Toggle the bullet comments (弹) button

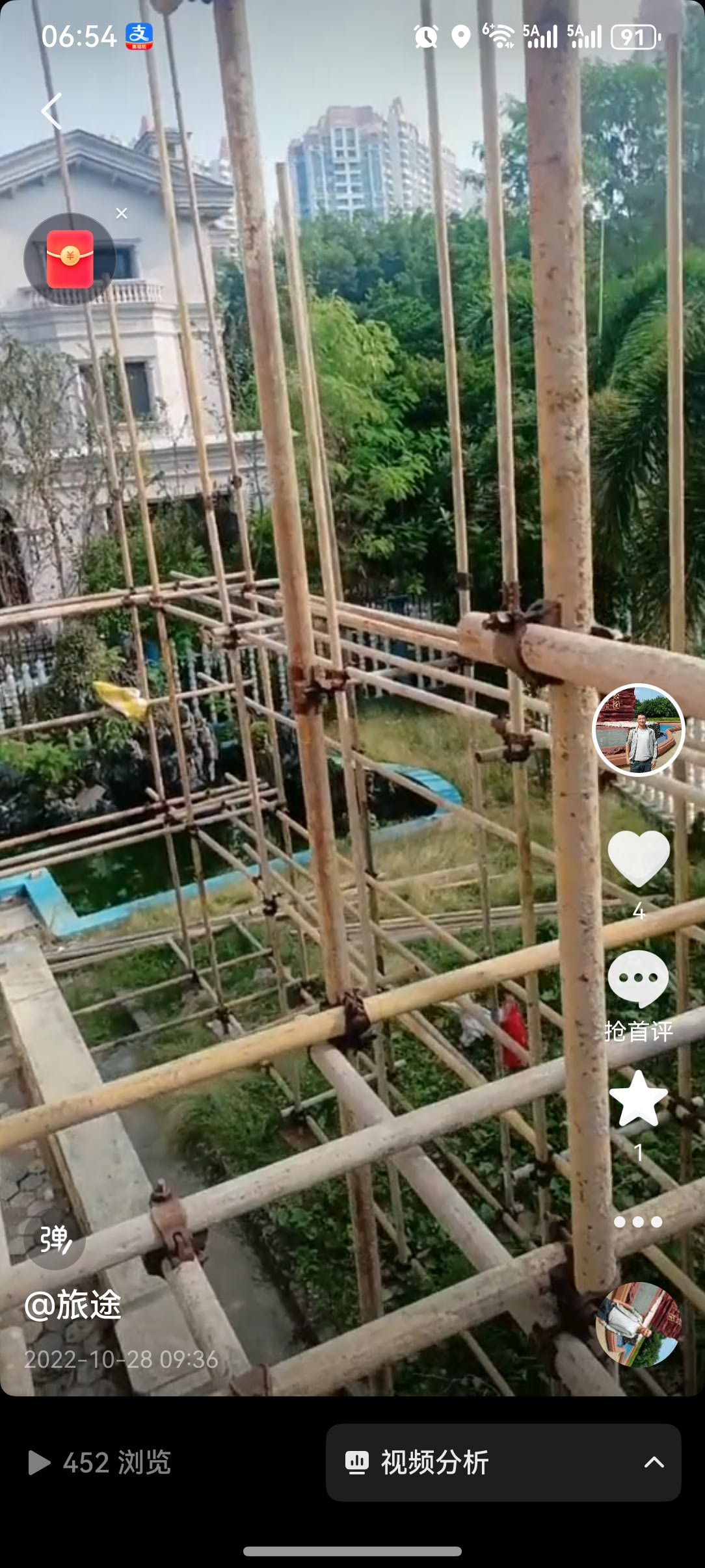pyautogui.click(x=55, y=1239)
